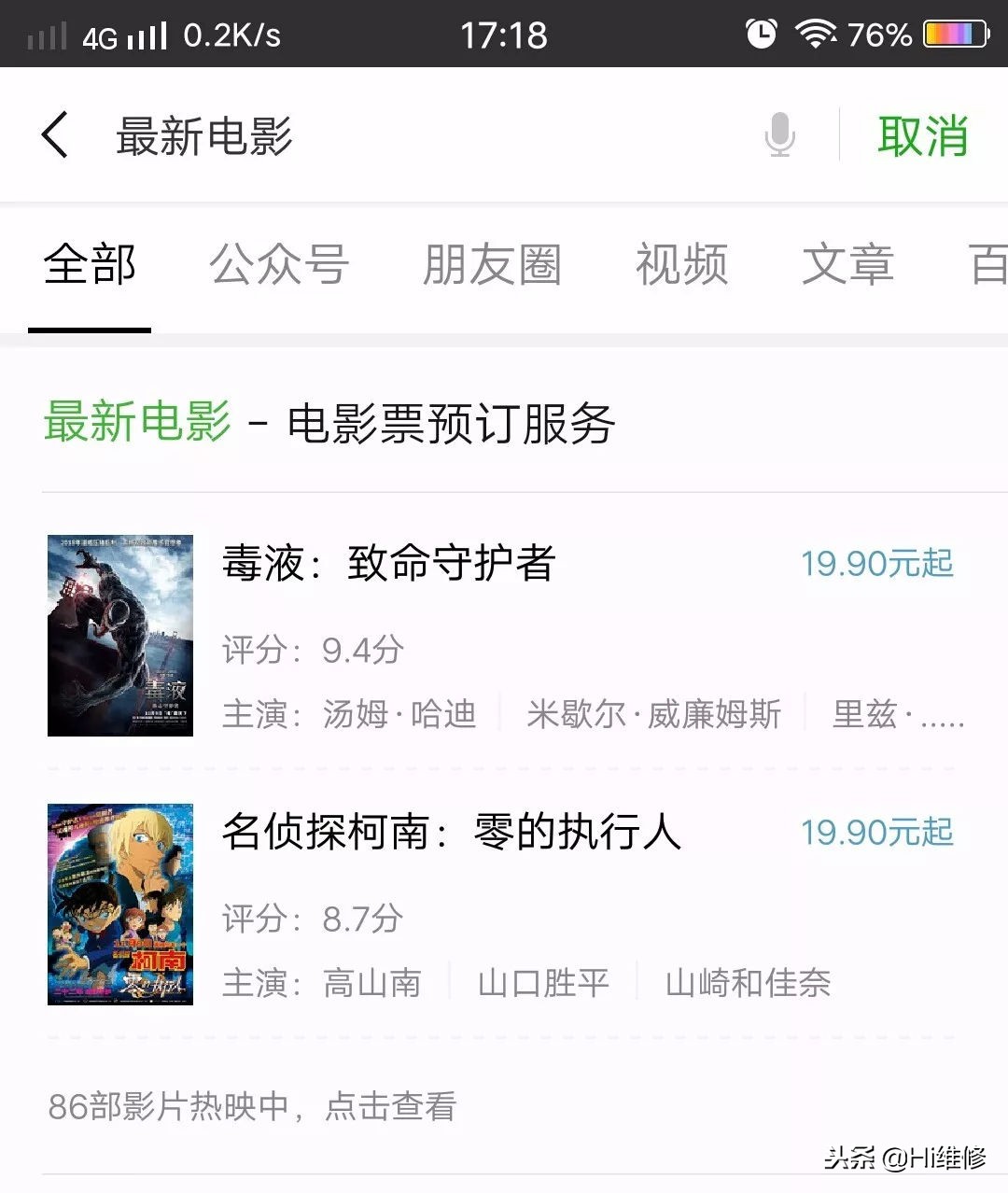1008x1193 pixels.
Task: Open the 视频 search results tab
Action: tap(682, 265)
